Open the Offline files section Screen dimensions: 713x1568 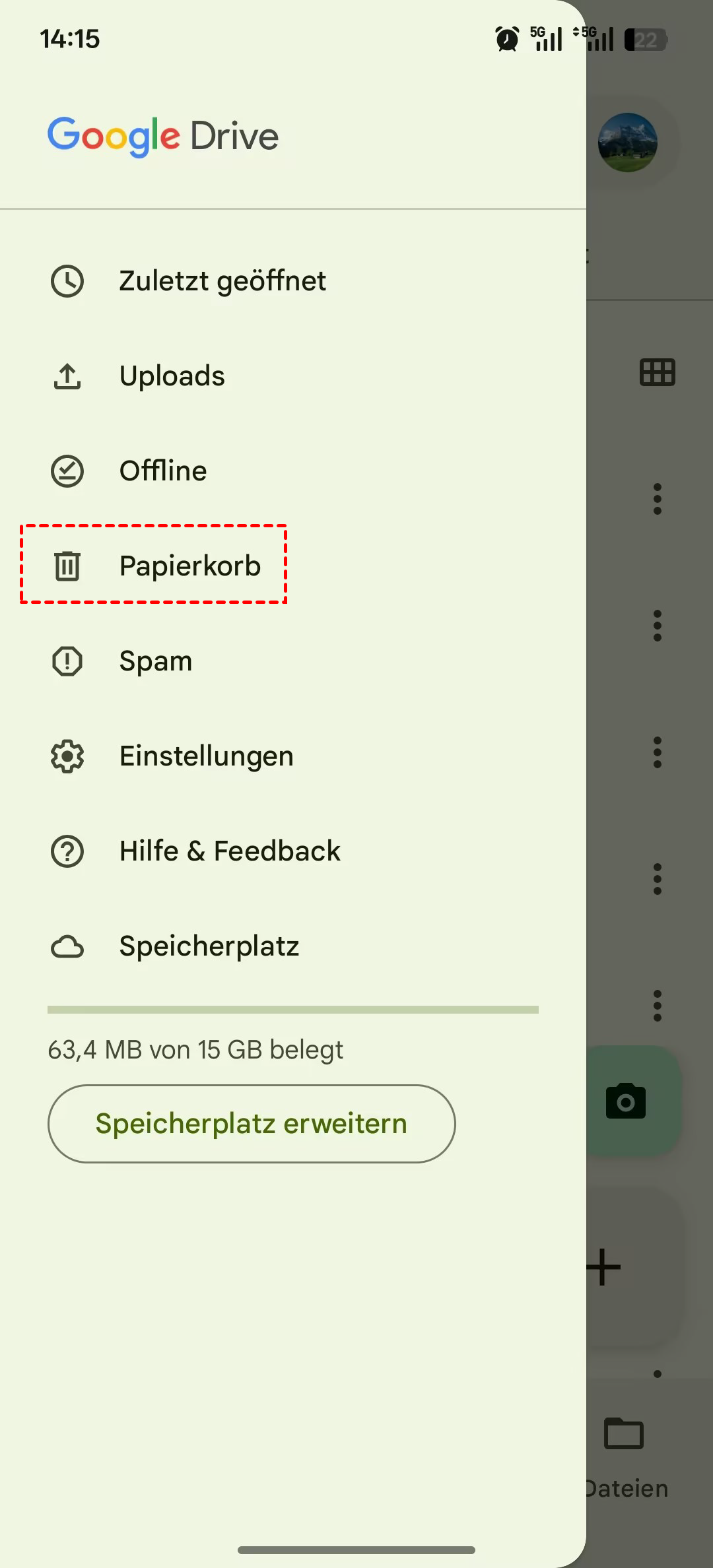(x=162, y=471)
